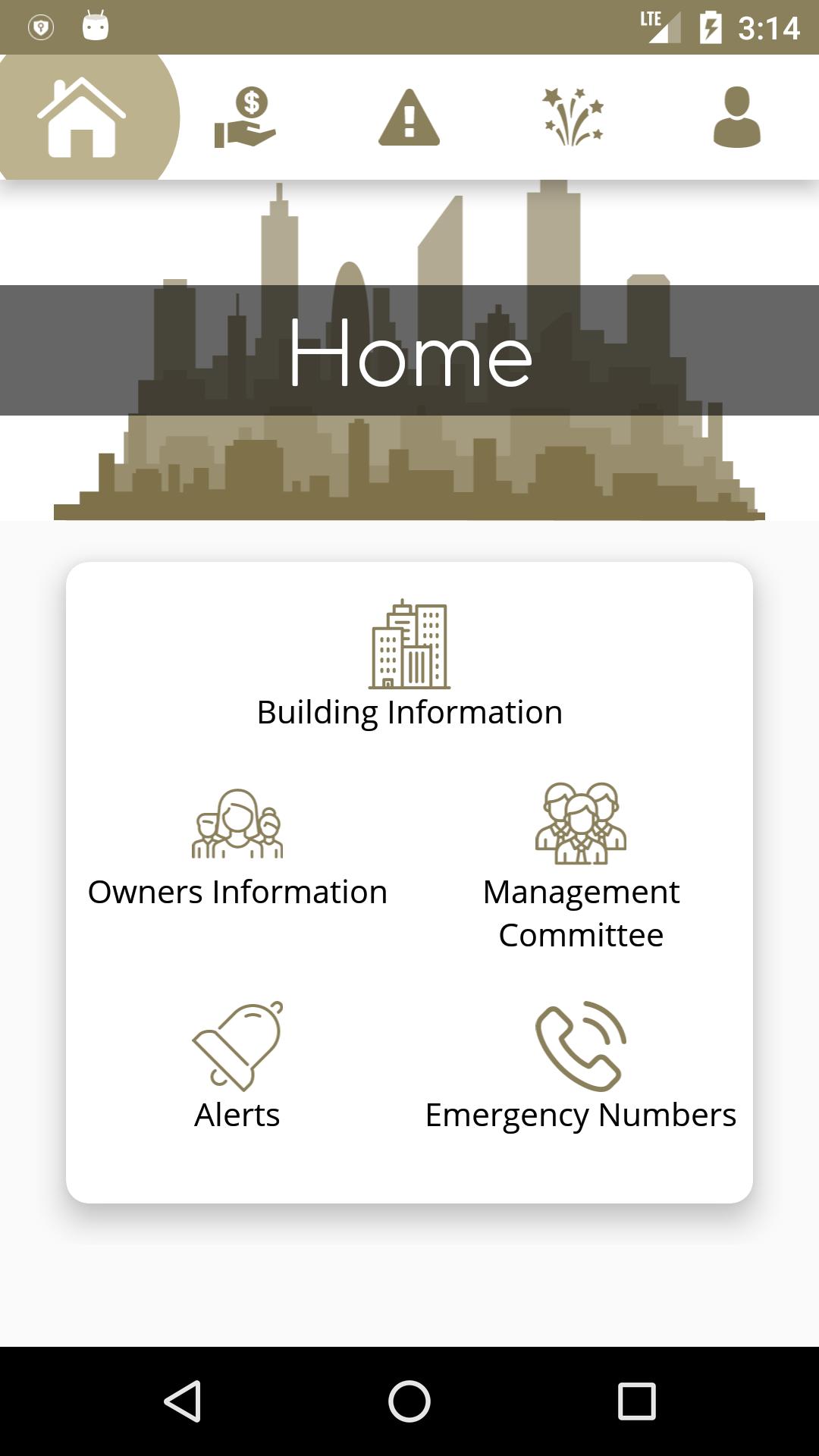Screen dimensions: 819x1456
Task: Tap the system back button
Action: pos(183,1401)
